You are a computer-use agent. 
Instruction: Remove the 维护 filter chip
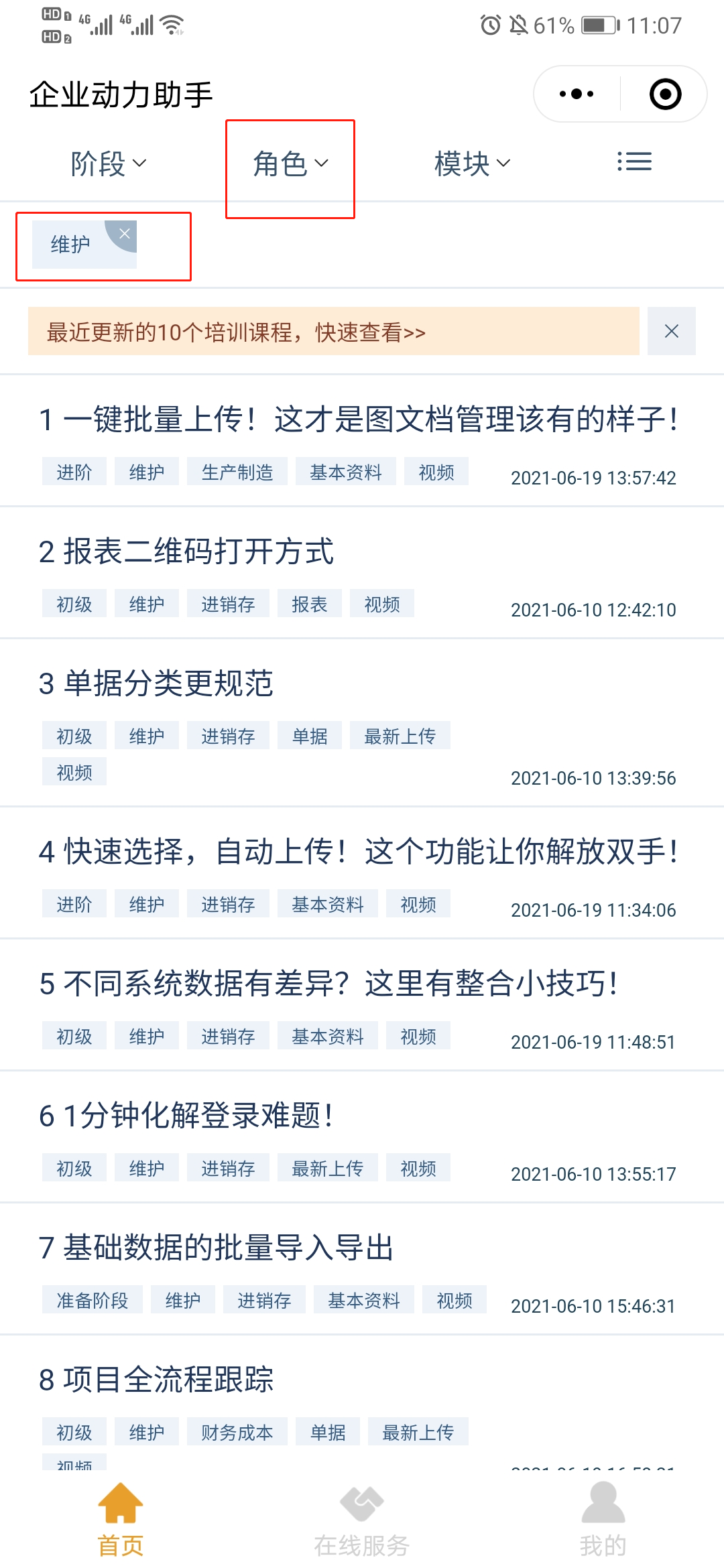[x=124, y=235]
